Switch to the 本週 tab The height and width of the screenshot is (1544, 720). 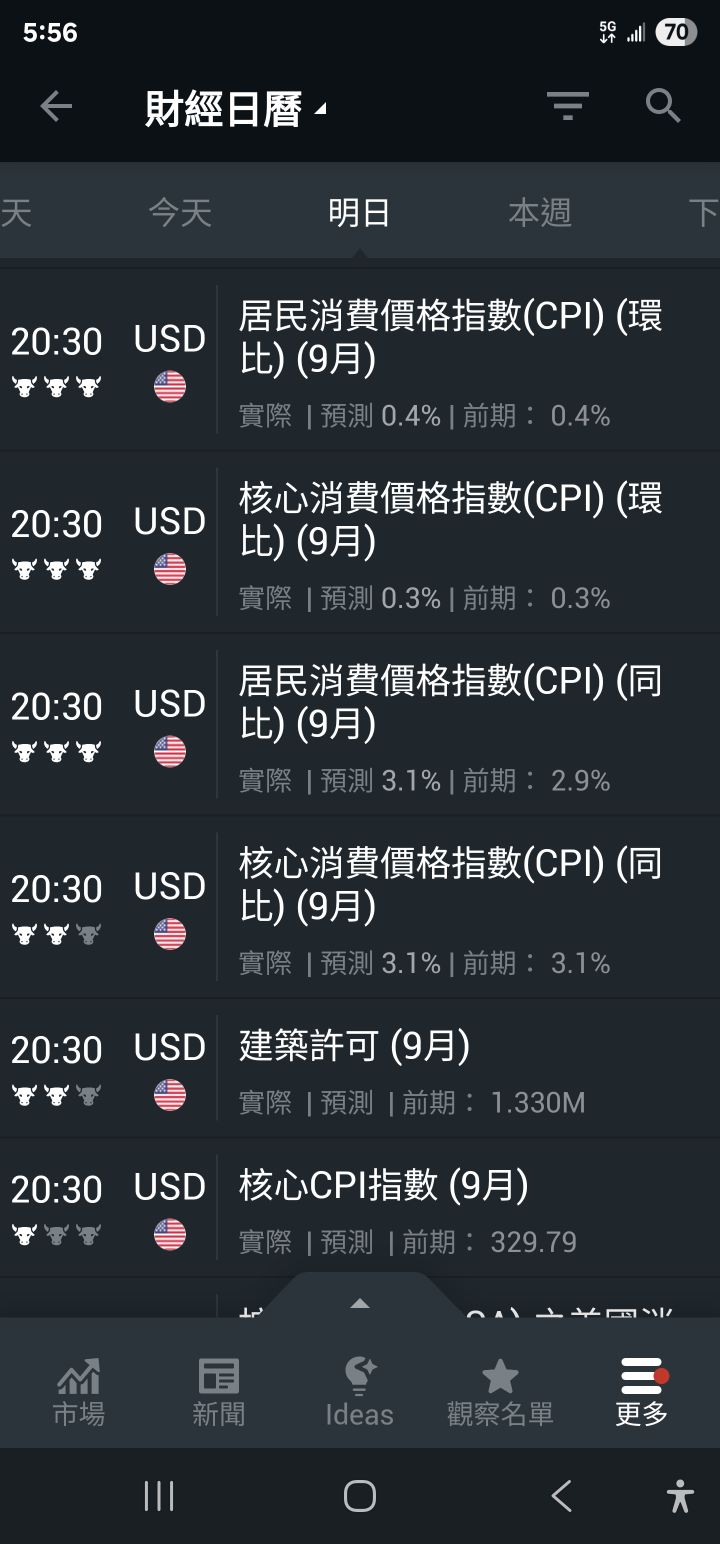[539, 213]
